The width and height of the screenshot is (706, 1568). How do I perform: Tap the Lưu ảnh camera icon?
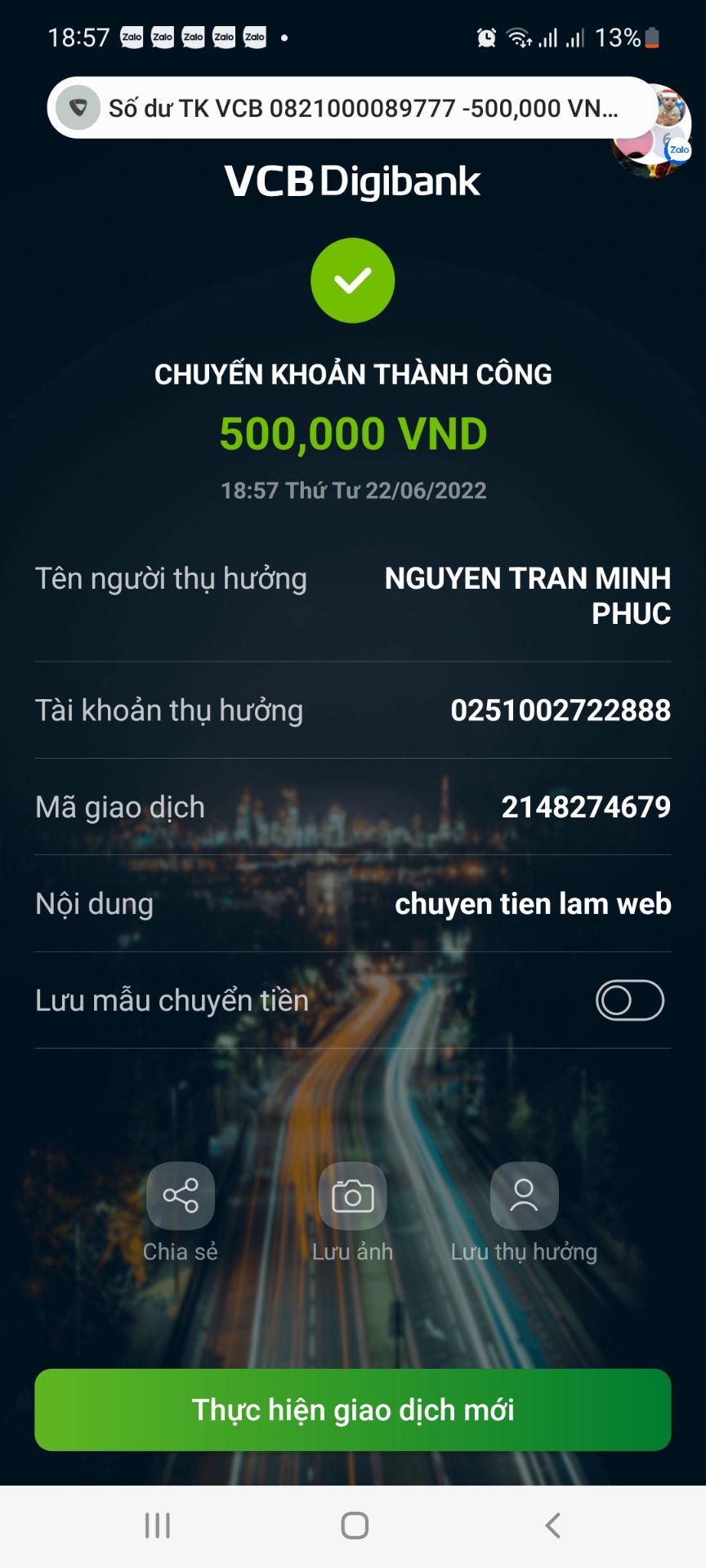353,1196
